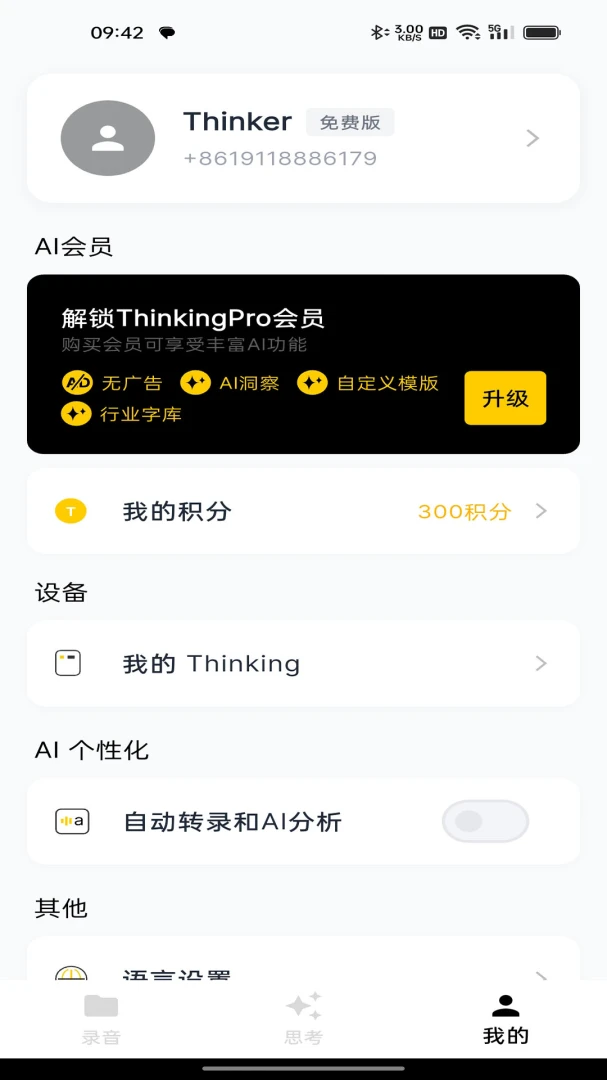Switch to the 思考 tab
The height and width of the screenshot is (1080, 607).
click(x=303, y=1019)
